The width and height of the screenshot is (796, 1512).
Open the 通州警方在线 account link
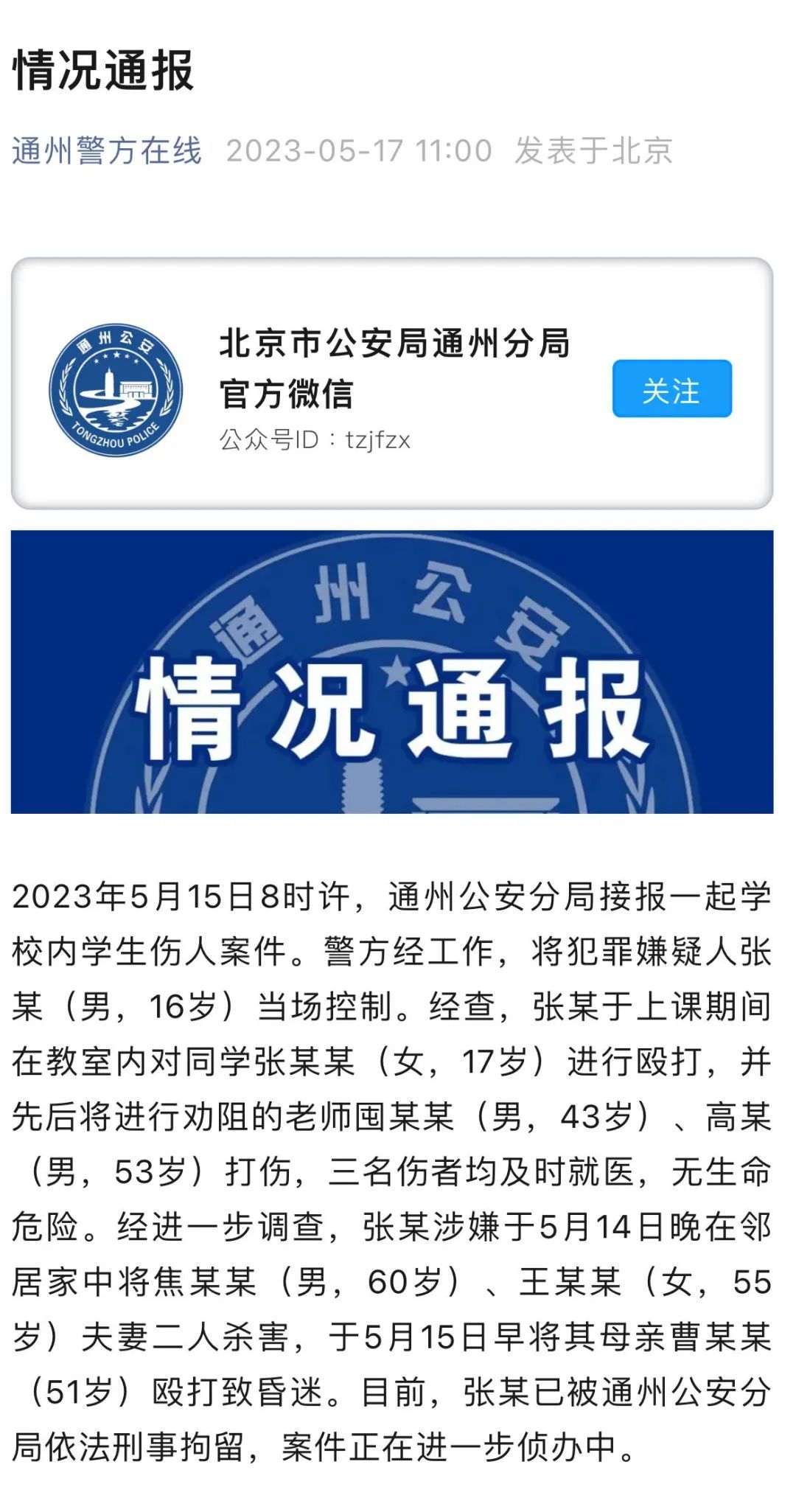(107, 151)
